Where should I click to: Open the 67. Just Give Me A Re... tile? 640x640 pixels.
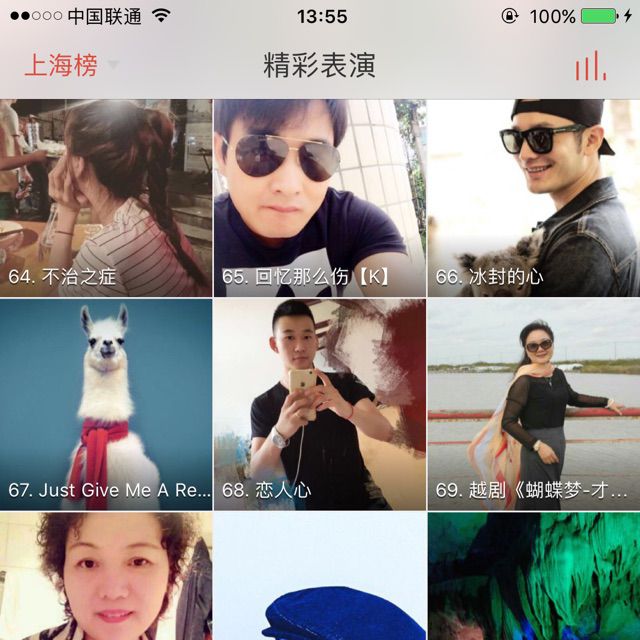click(106, 404)
